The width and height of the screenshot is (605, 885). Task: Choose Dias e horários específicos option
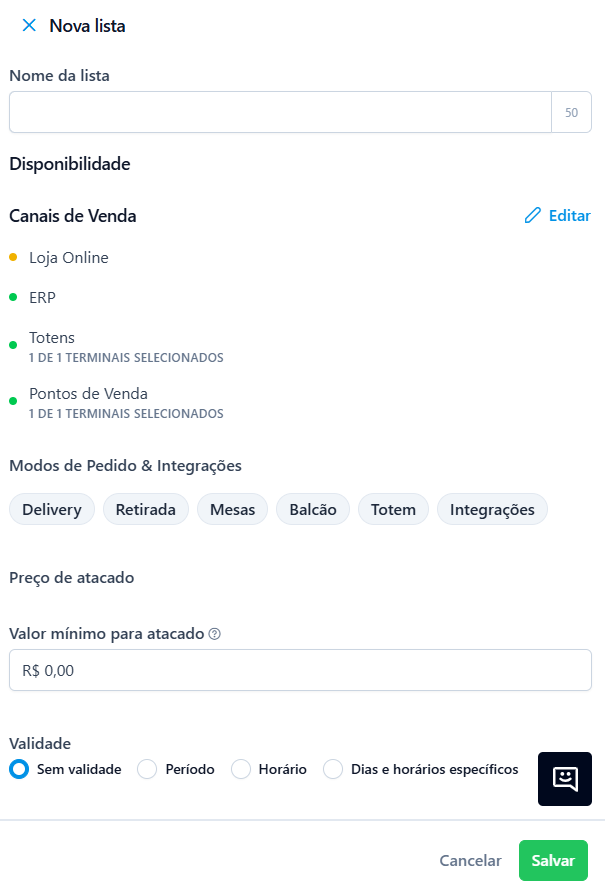coord(333,769)
